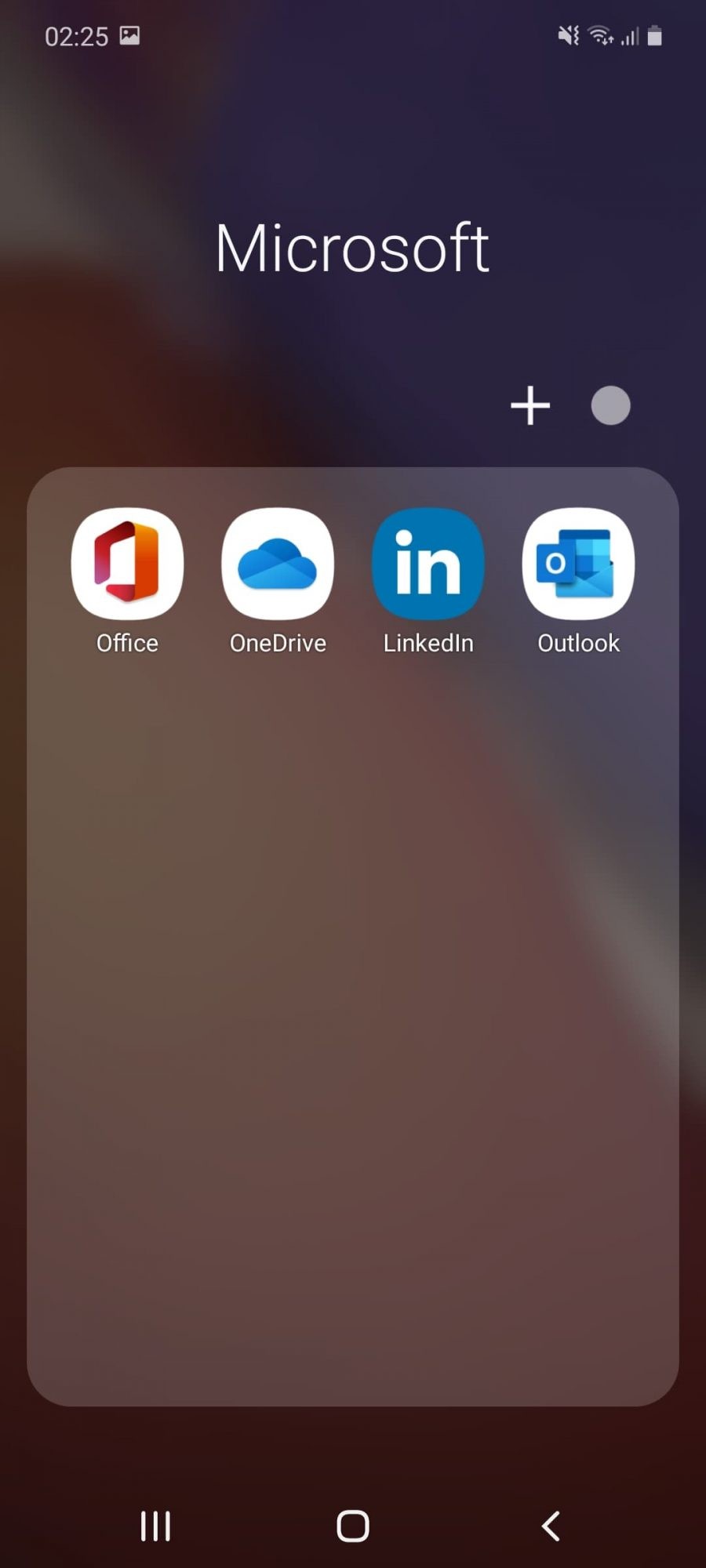Go back using the navigation bar
Screen dimensions: 706x1568
tap(551, 1526)
